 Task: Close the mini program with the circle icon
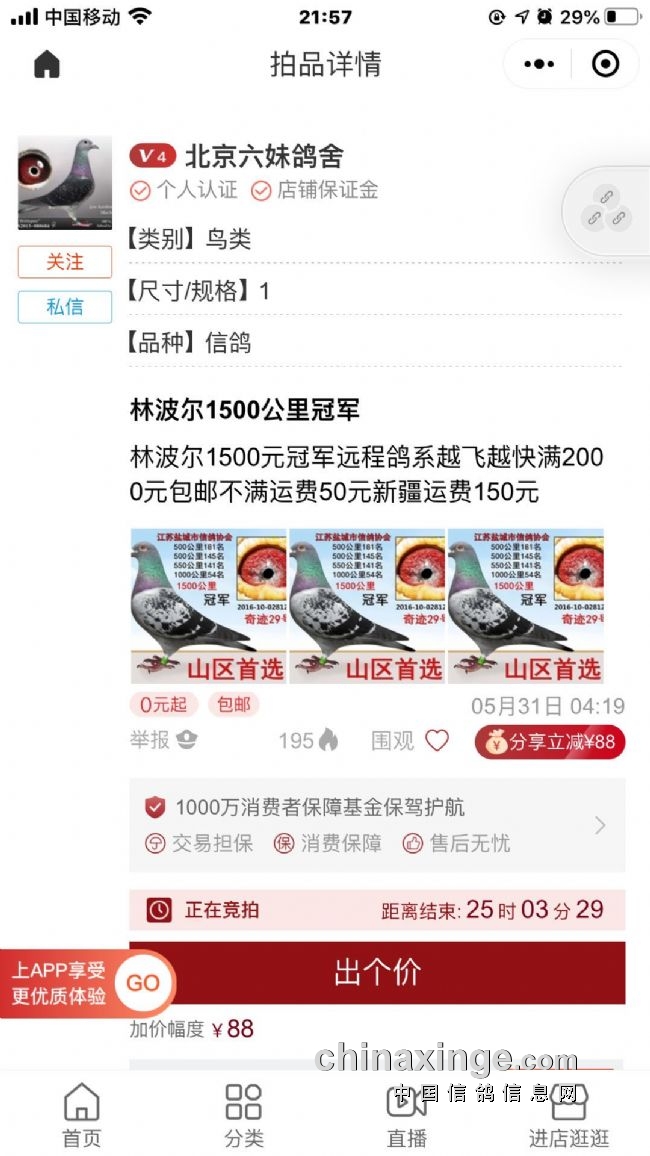coord(605,65)
